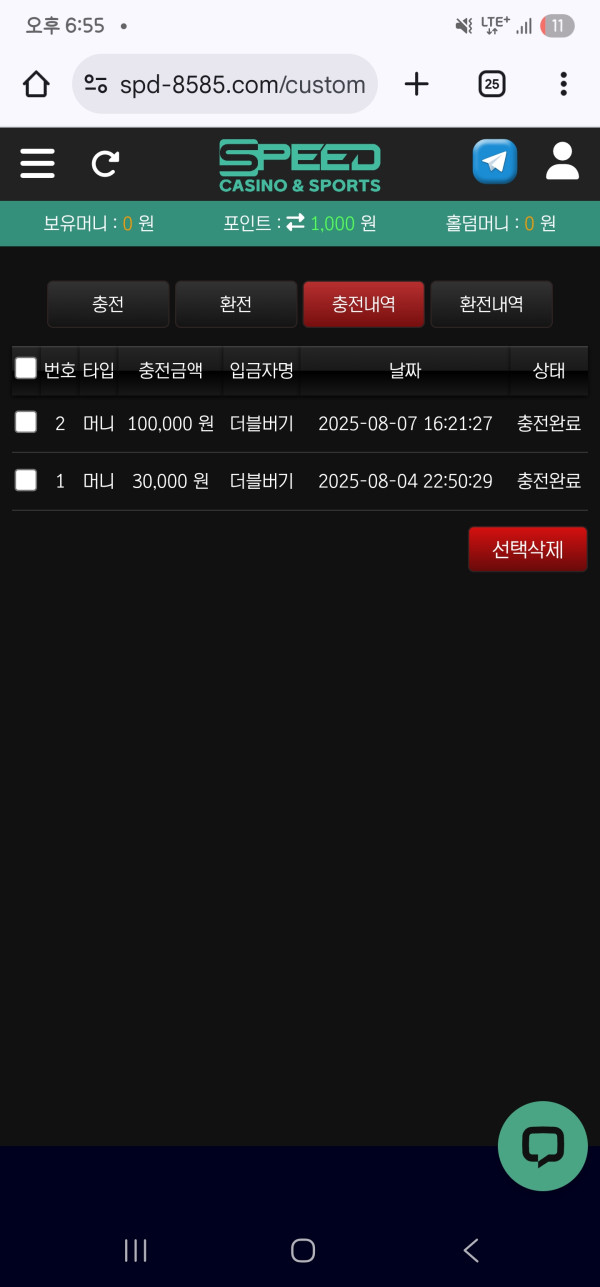Switch to the 충전 tab
The width and height of the screenshot is (600, 1287).
[108, 304]
